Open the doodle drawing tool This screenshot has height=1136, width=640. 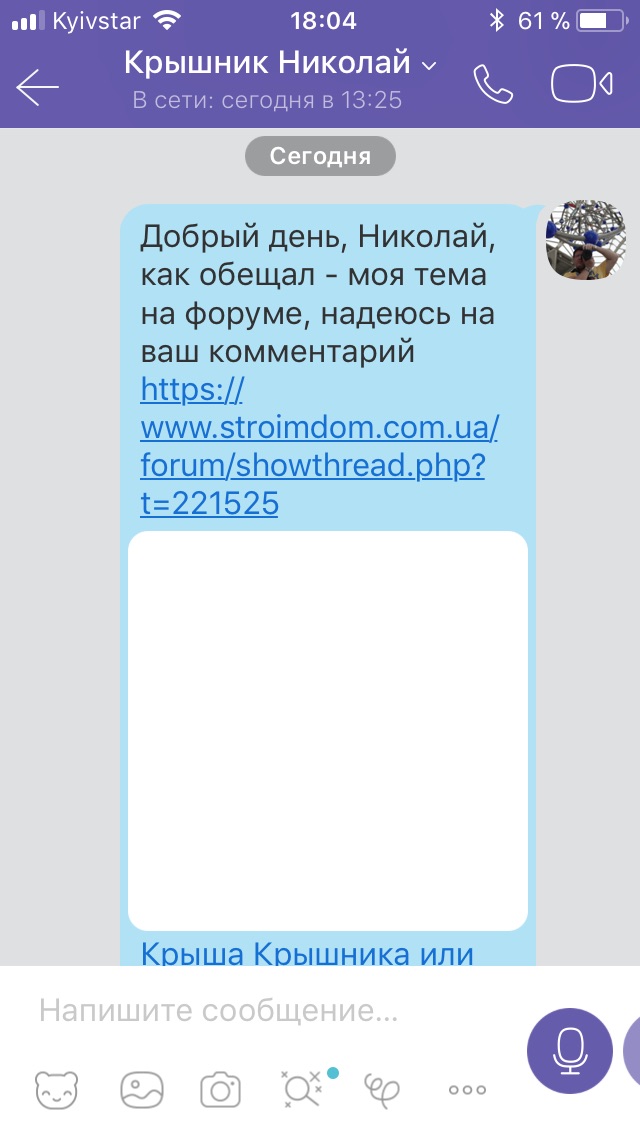point(381,1089)
